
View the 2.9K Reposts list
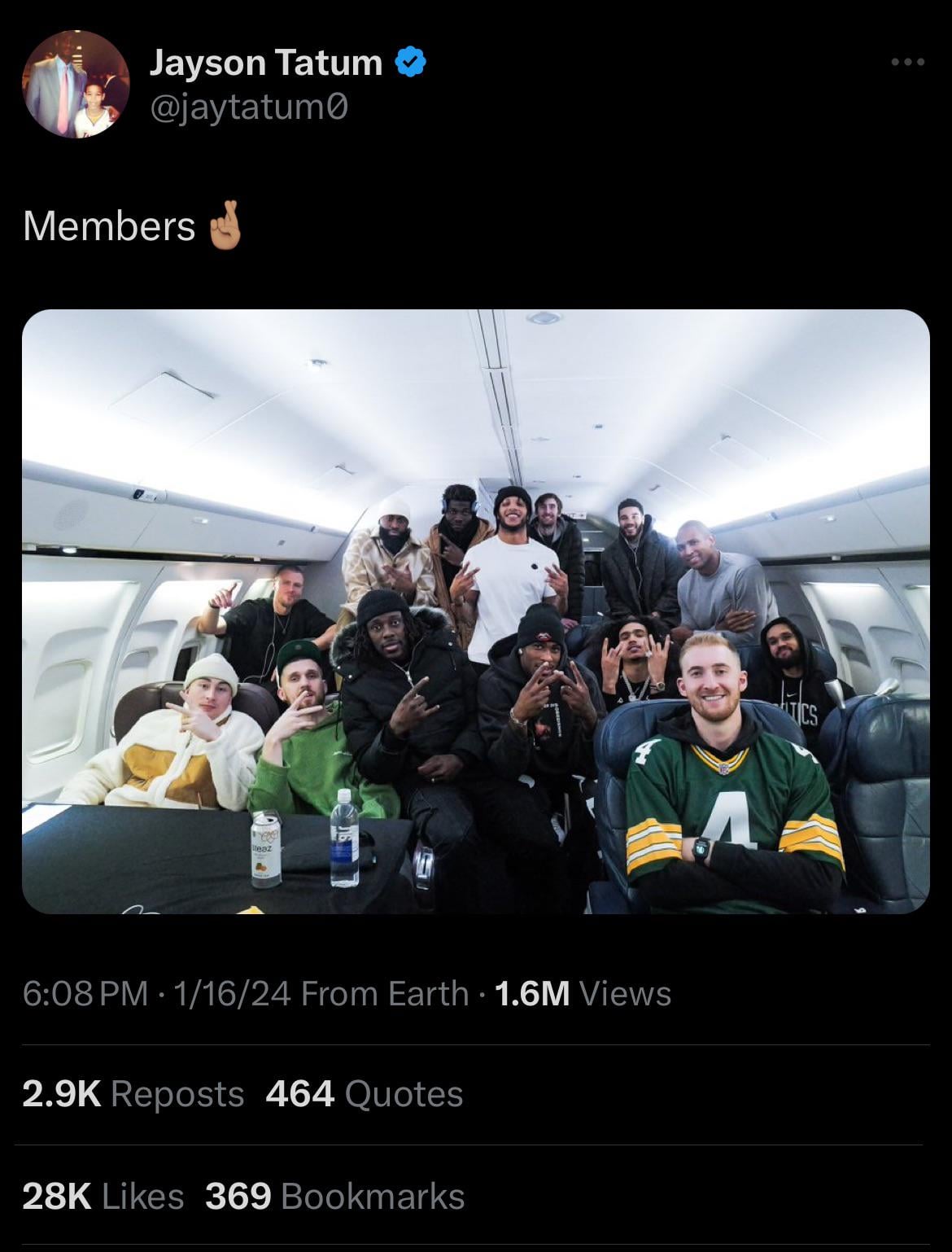pyautogui.click(x=133, y=1094)
